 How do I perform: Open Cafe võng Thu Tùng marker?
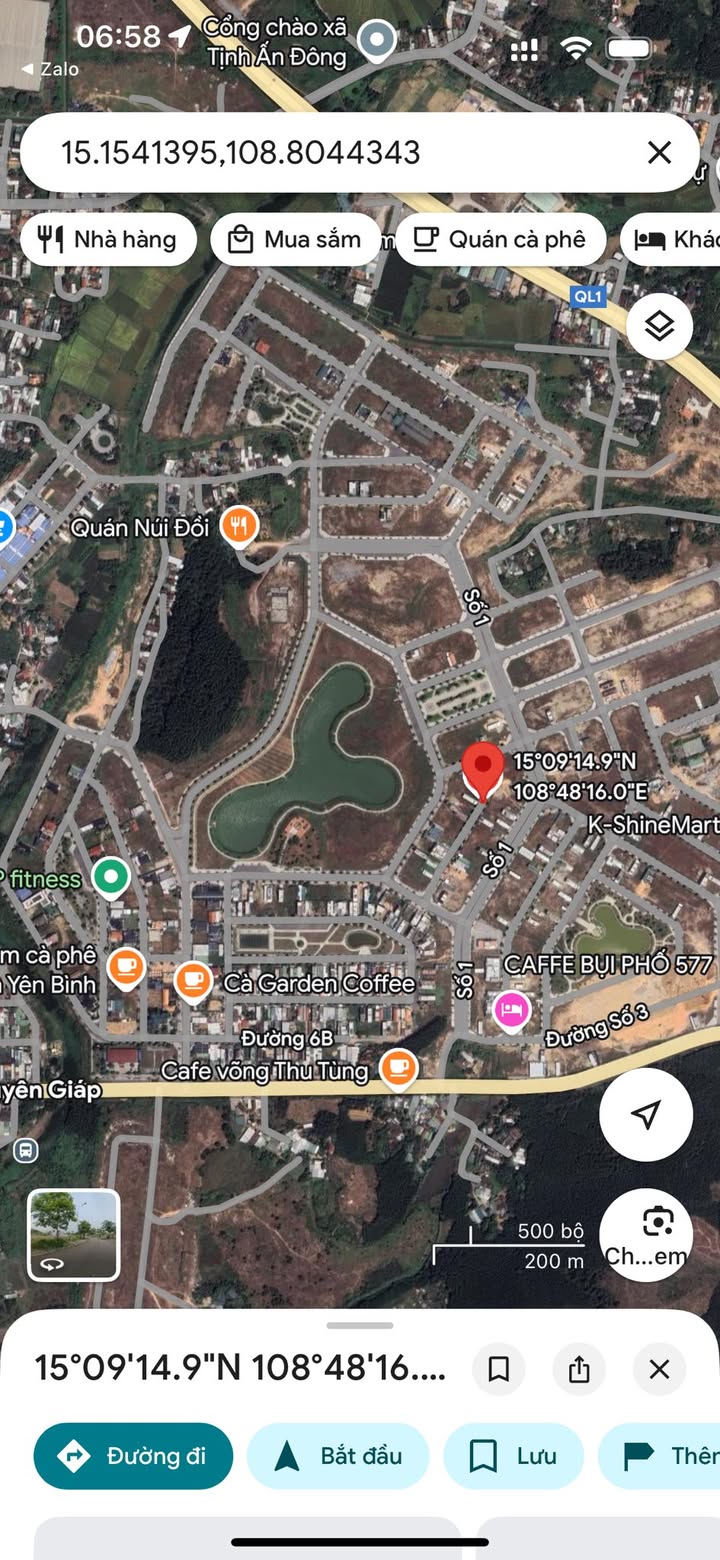[399, 1068]
